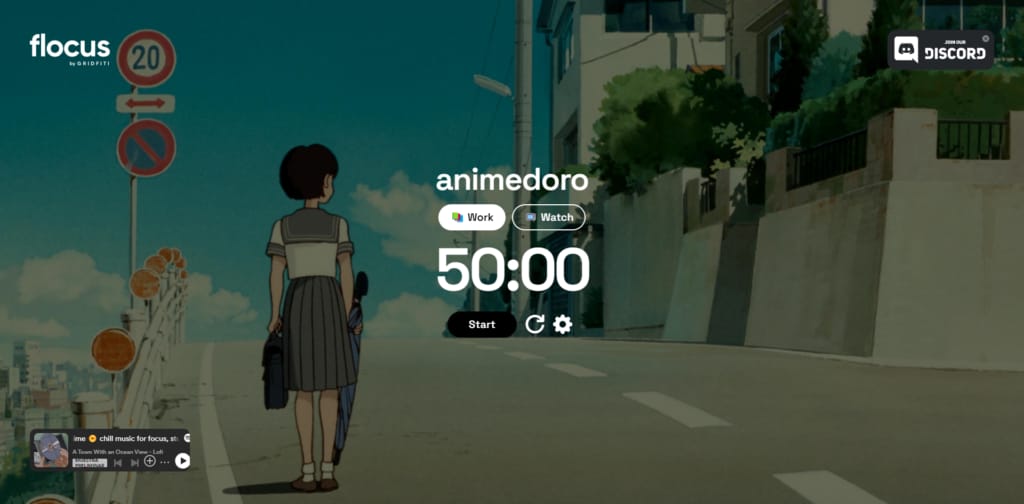Viewport: 1024px width, 504px height.
Task: Reset the timer with the refresh icon
Action: click(535, 324)
